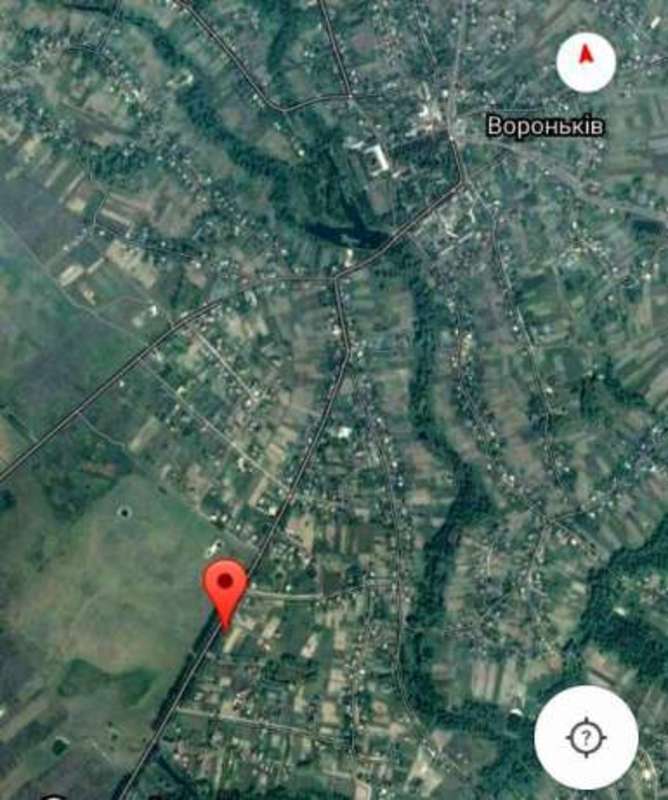Image resolution: width=668 pixels, height=800 pixels.
Task: Center the map on my location
Action: click(x=586, y=738)
